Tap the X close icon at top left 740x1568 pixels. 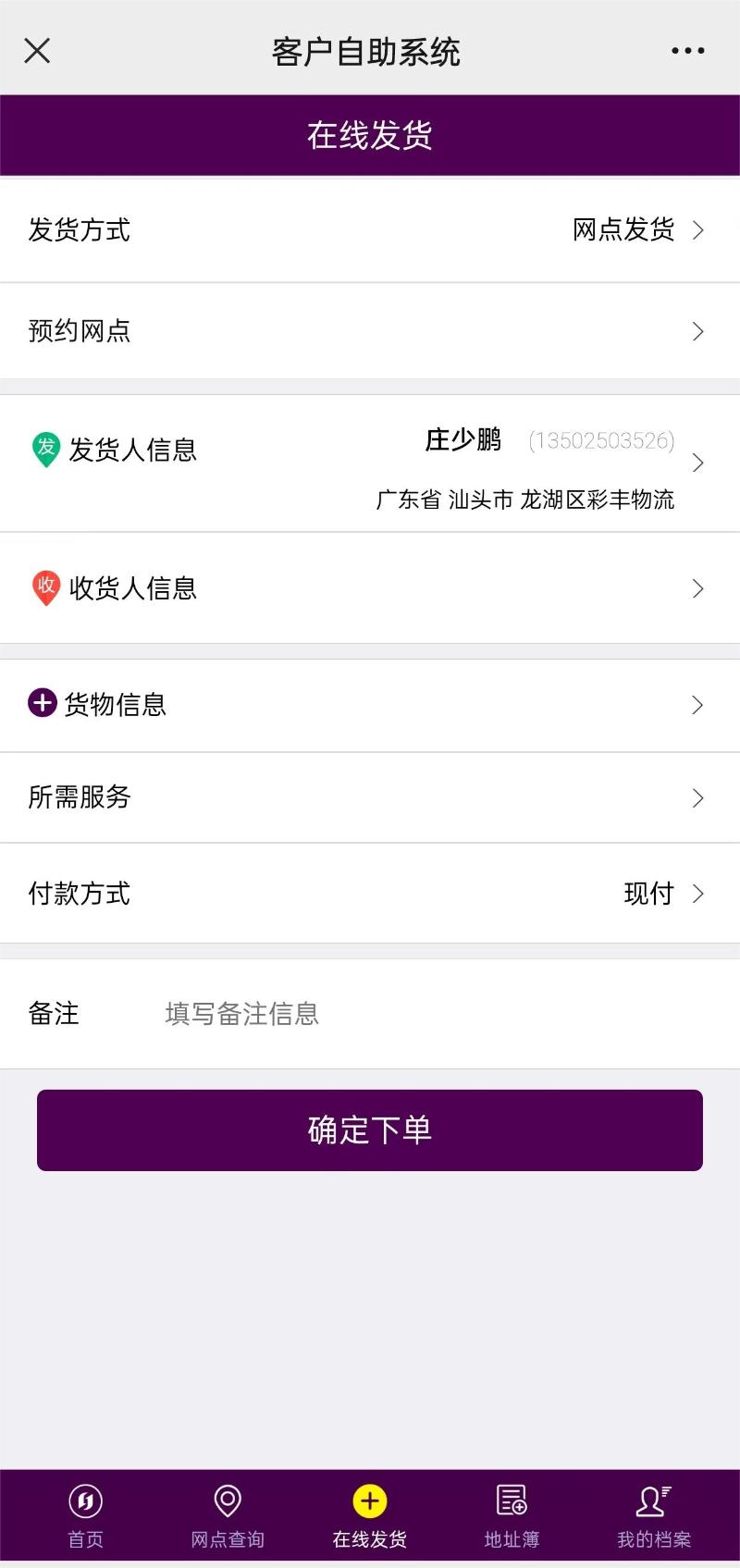point(36,51)
